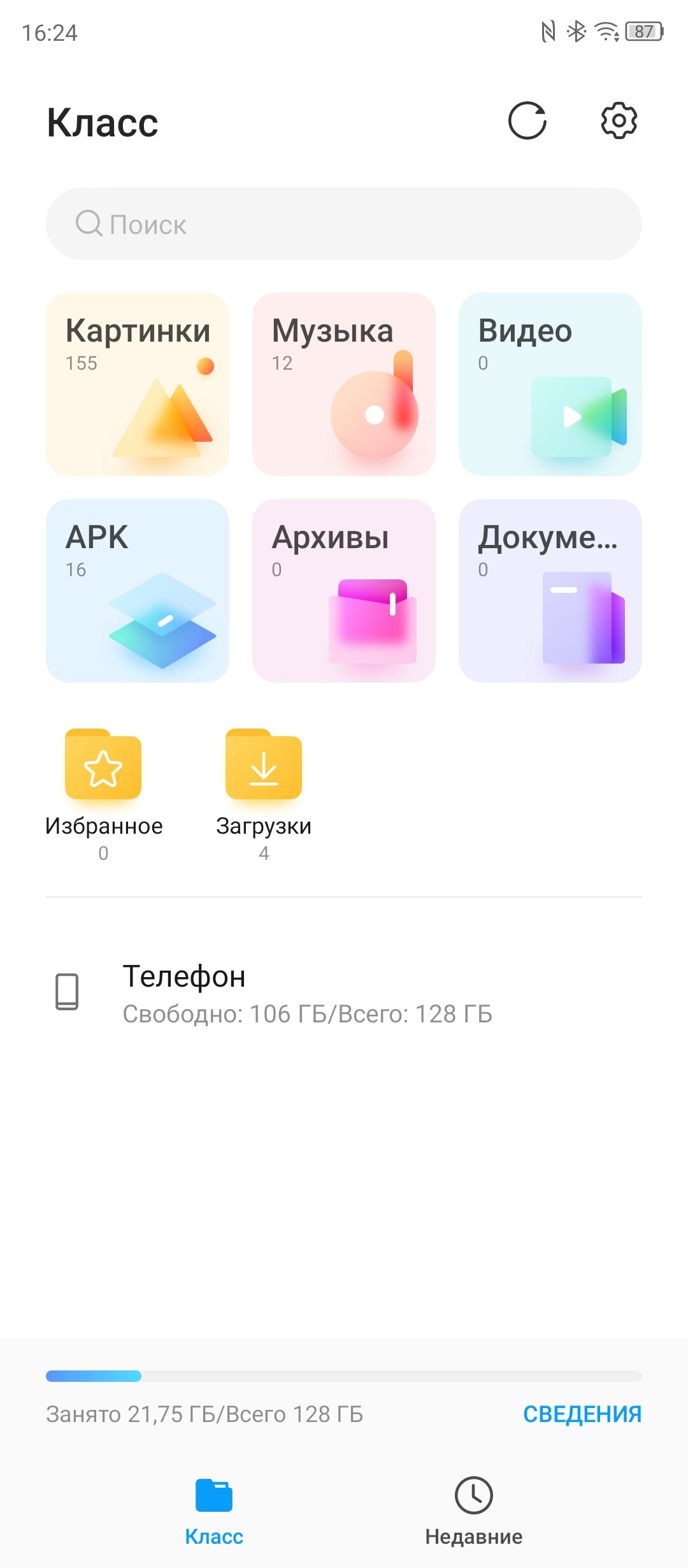
Task: Open the Музыка category
Action: pos(344,384)
